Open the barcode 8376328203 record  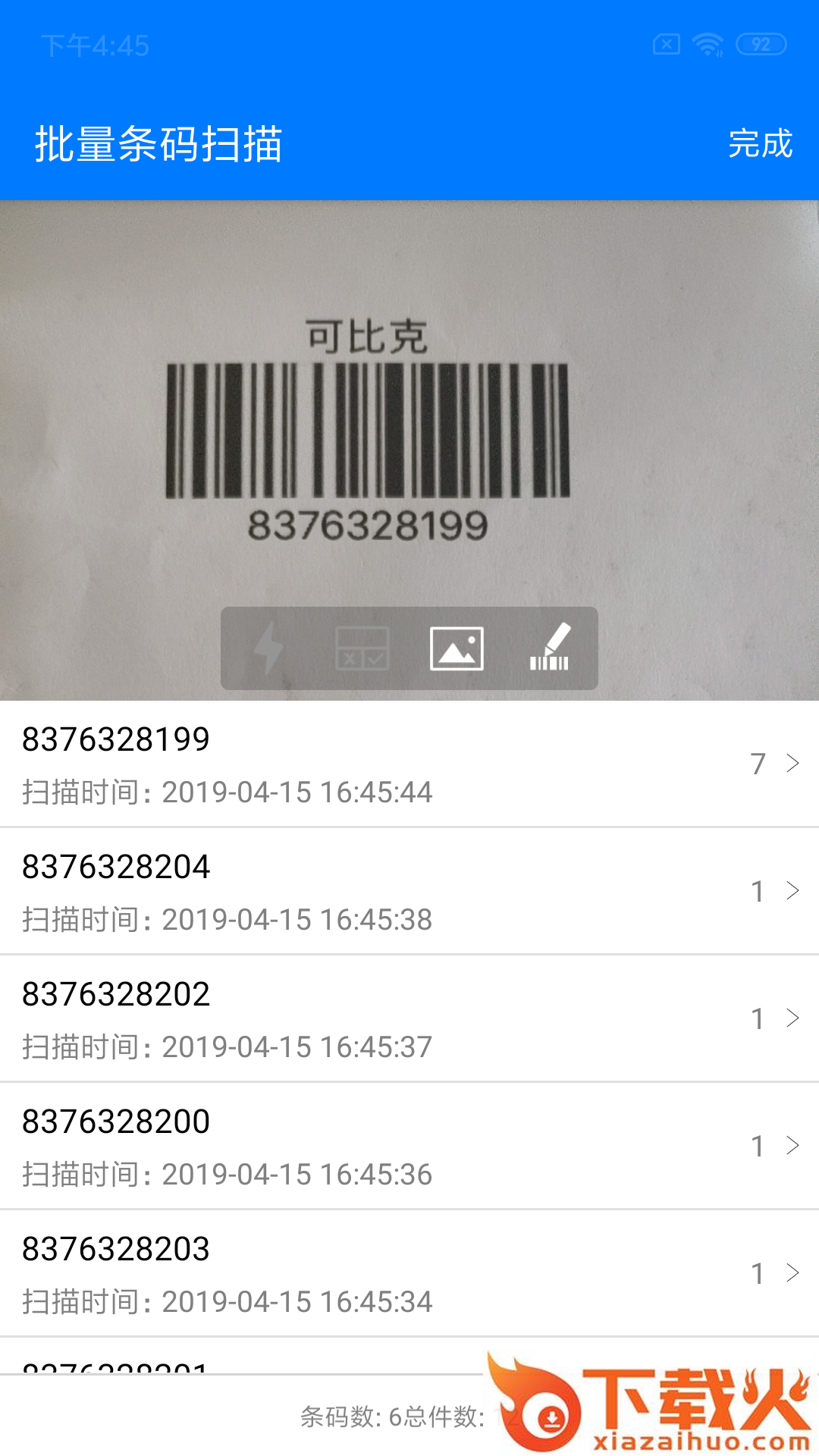[x=409, y=1273]
